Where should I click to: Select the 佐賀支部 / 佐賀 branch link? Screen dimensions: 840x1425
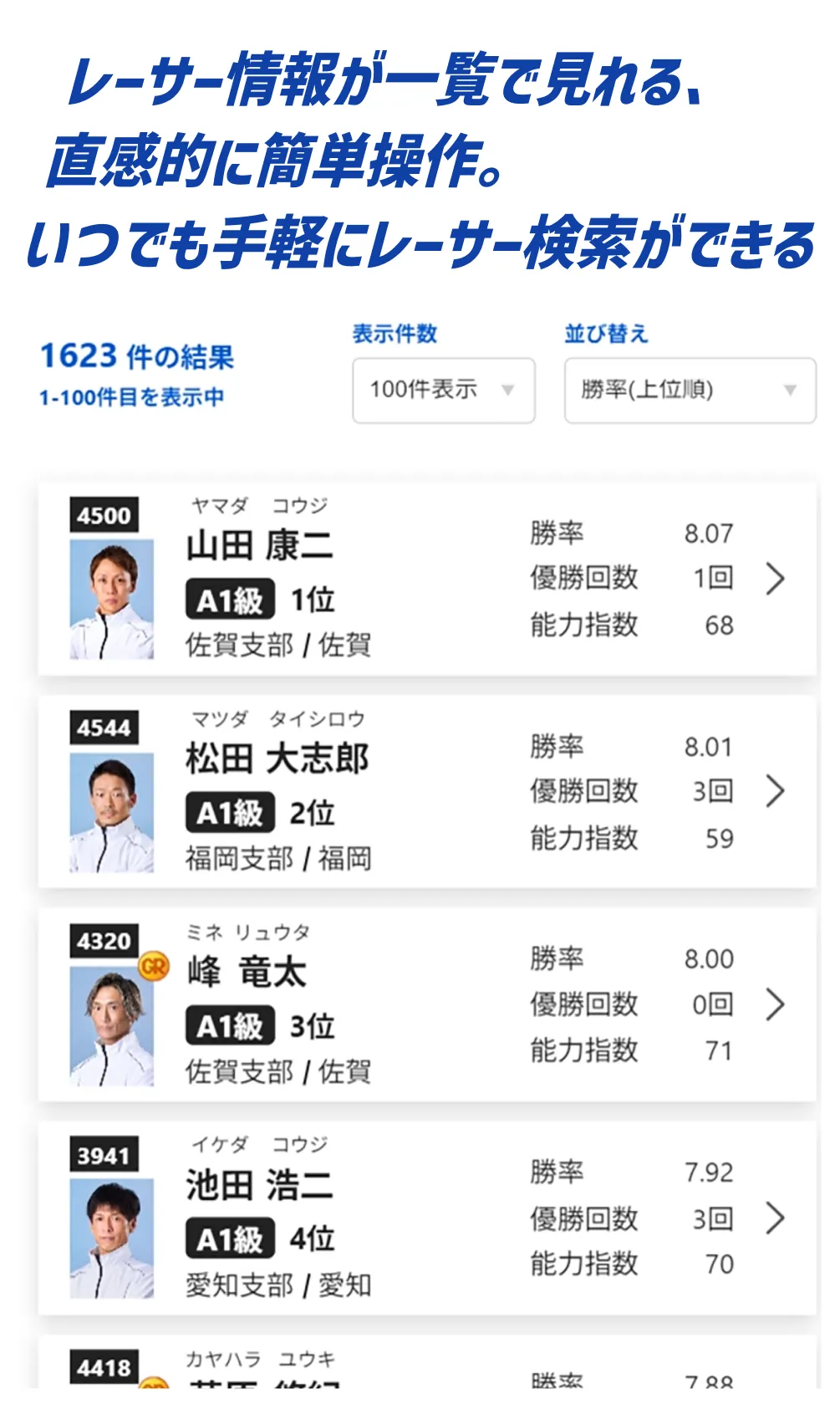point(279,642)
